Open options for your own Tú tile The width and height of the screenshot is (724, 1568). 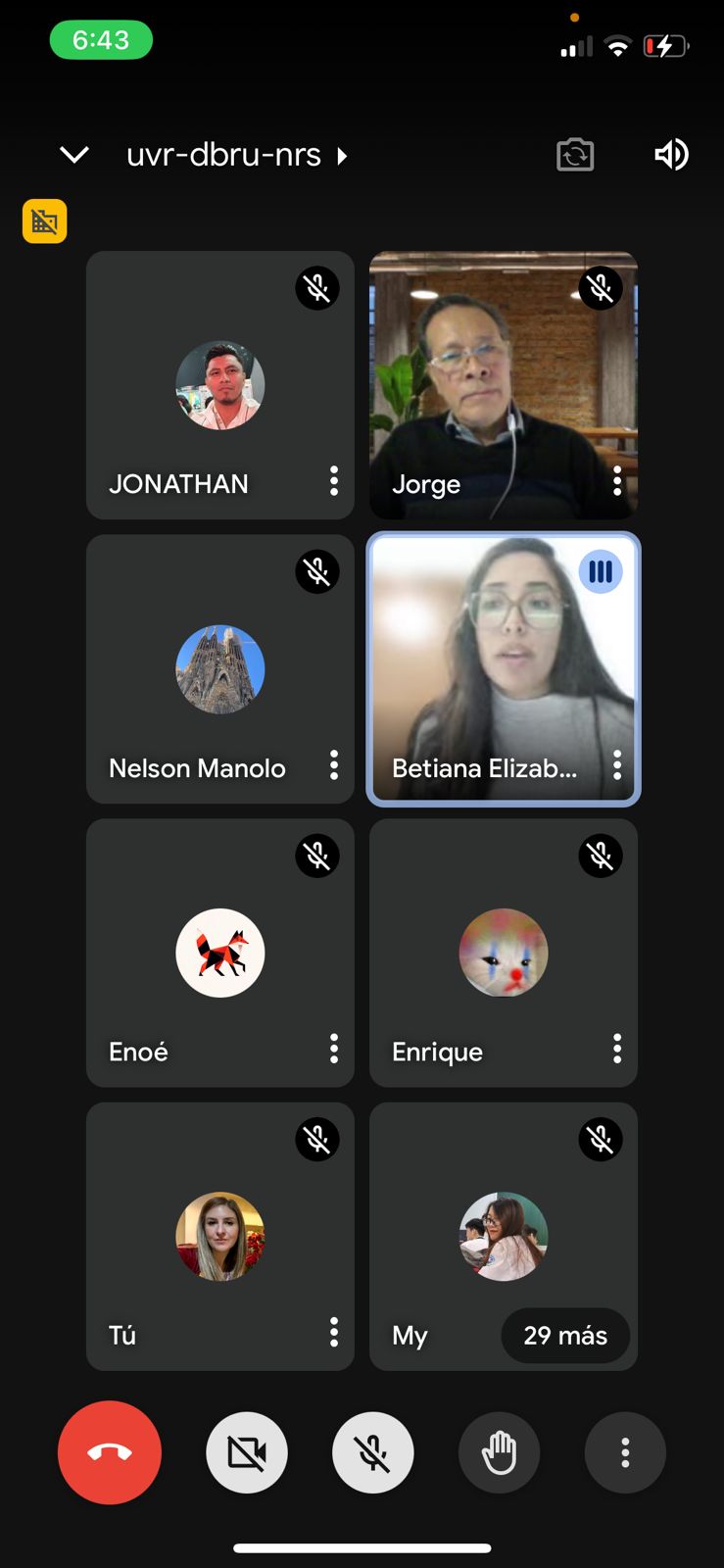[334, 1333]
